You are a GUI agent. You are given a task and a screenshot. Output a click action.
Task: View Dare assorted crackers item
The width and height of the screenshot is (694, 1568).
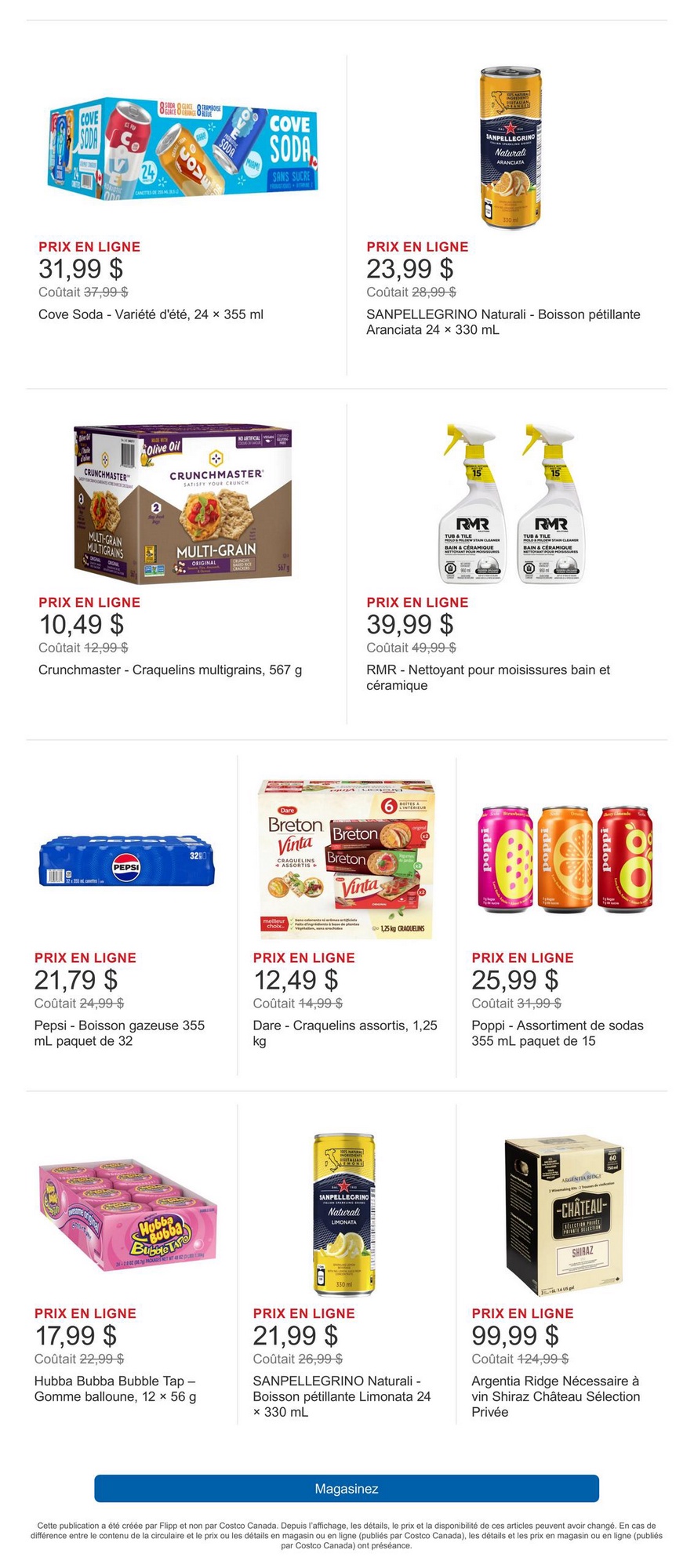345,859
